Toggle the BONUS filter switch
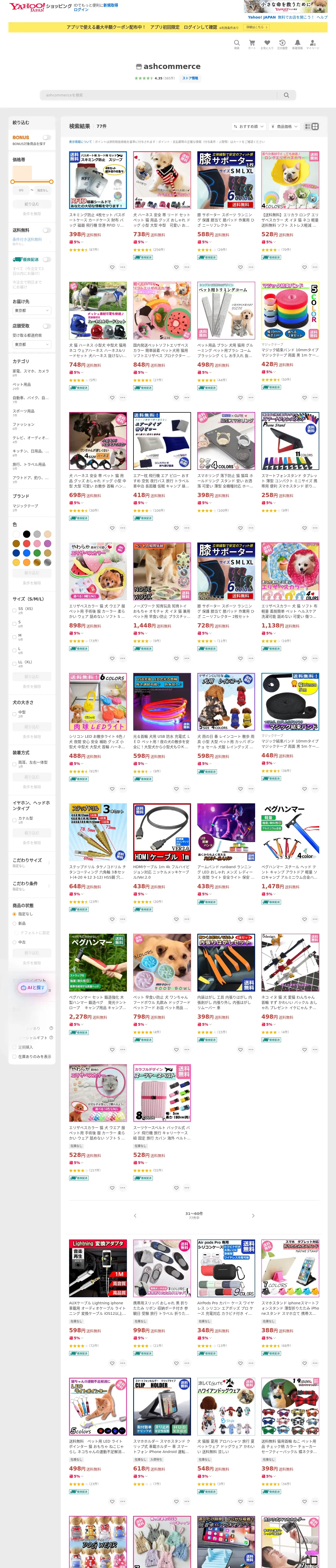 (46, 137)
